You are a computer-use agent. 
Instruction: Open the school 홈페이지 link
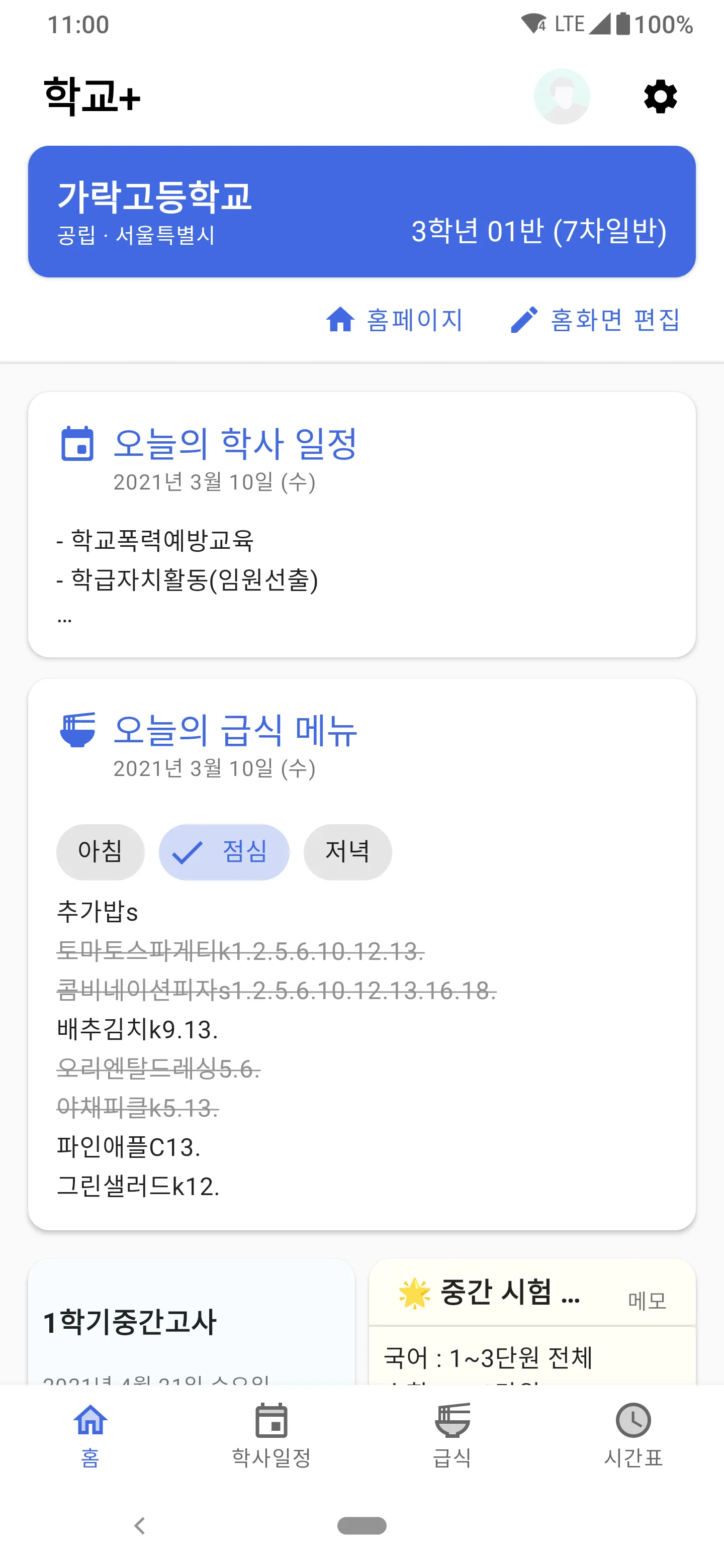[395, 320]
